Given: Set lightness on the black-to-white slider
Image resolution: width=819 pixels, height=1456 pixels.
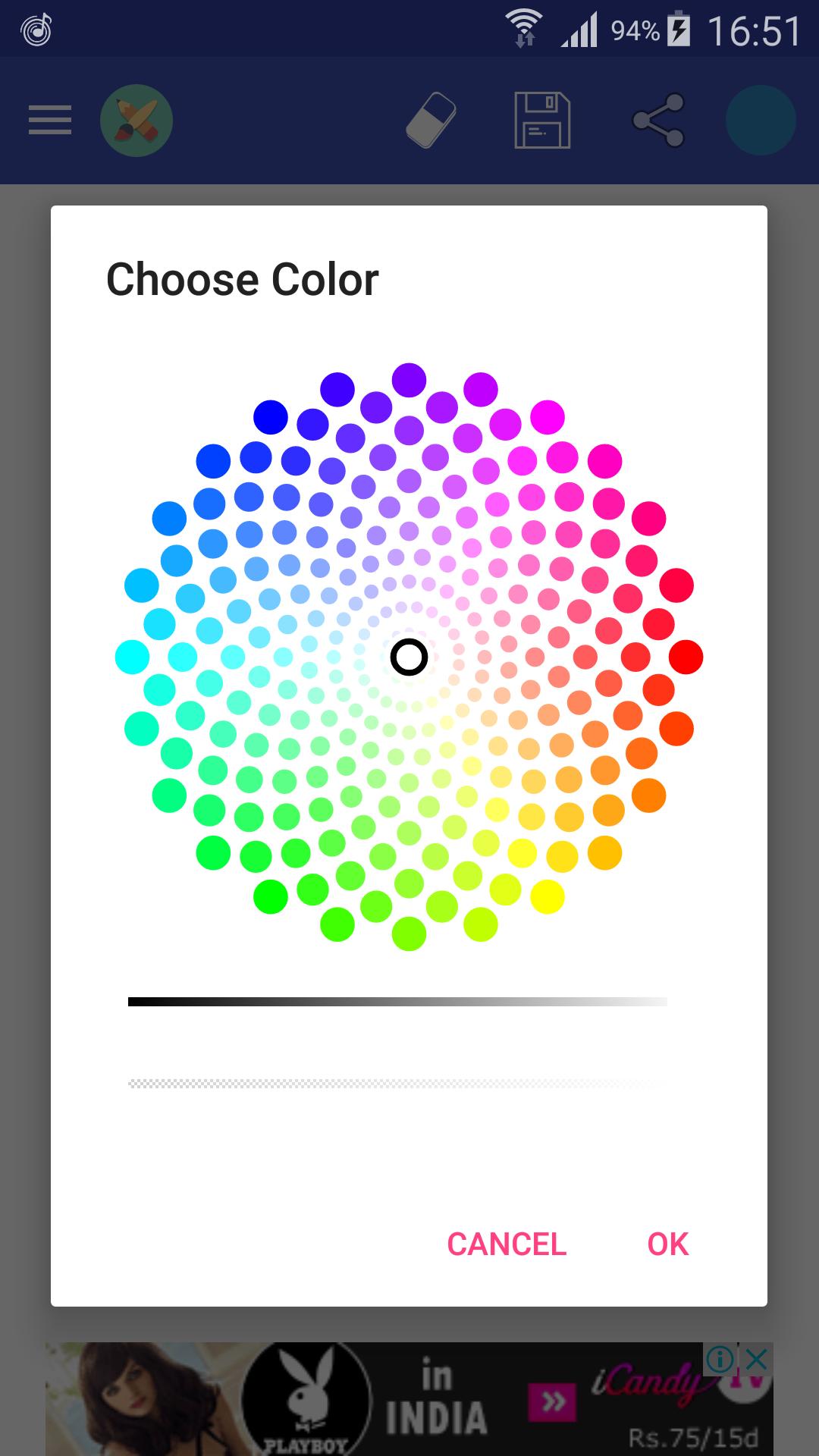Looking at the screenshot, I should (x=397, y=1002).
